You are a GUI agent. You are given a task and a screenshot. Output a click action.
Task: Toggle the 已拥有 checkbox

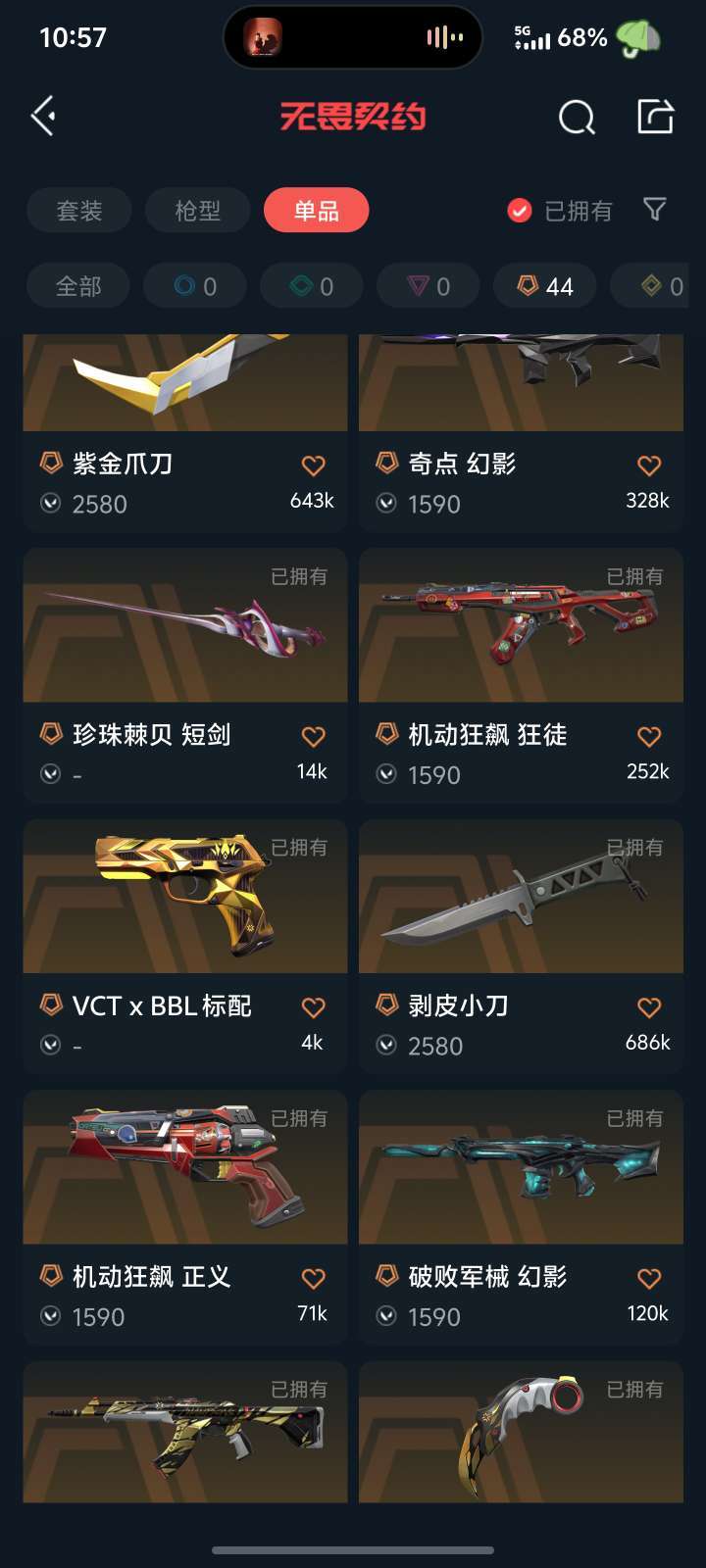tap(520, 211)
